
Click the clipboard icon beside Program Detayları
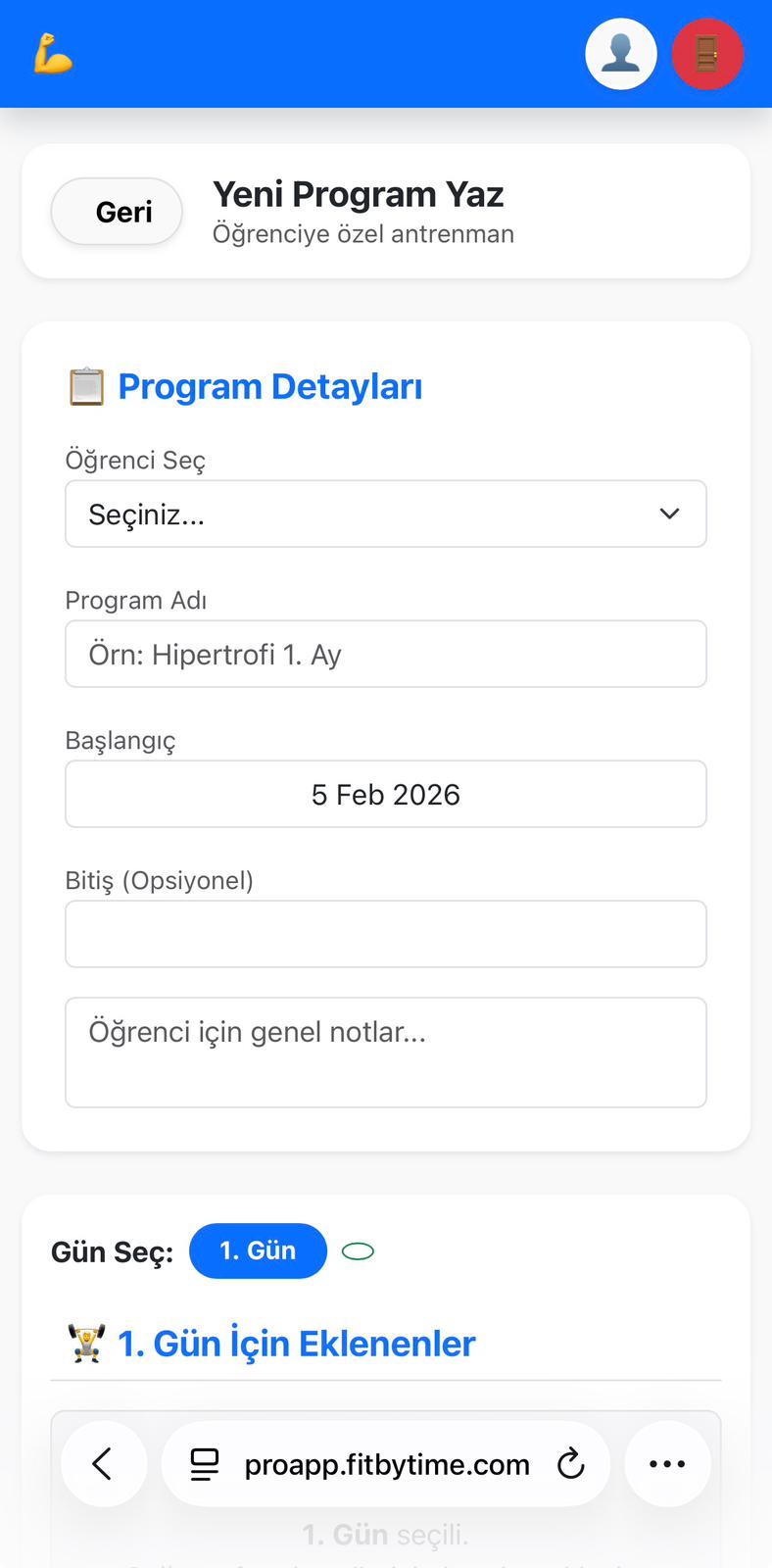click(x=89, y=386)
